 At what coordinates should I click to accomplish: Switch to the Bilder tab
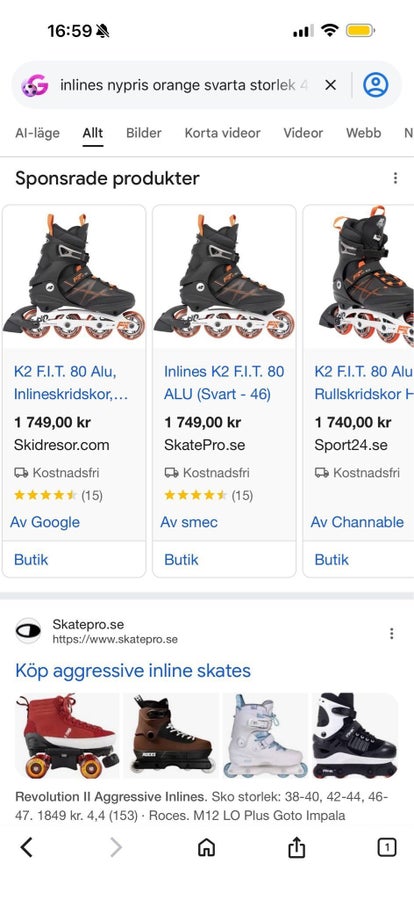tap(144, 133)
